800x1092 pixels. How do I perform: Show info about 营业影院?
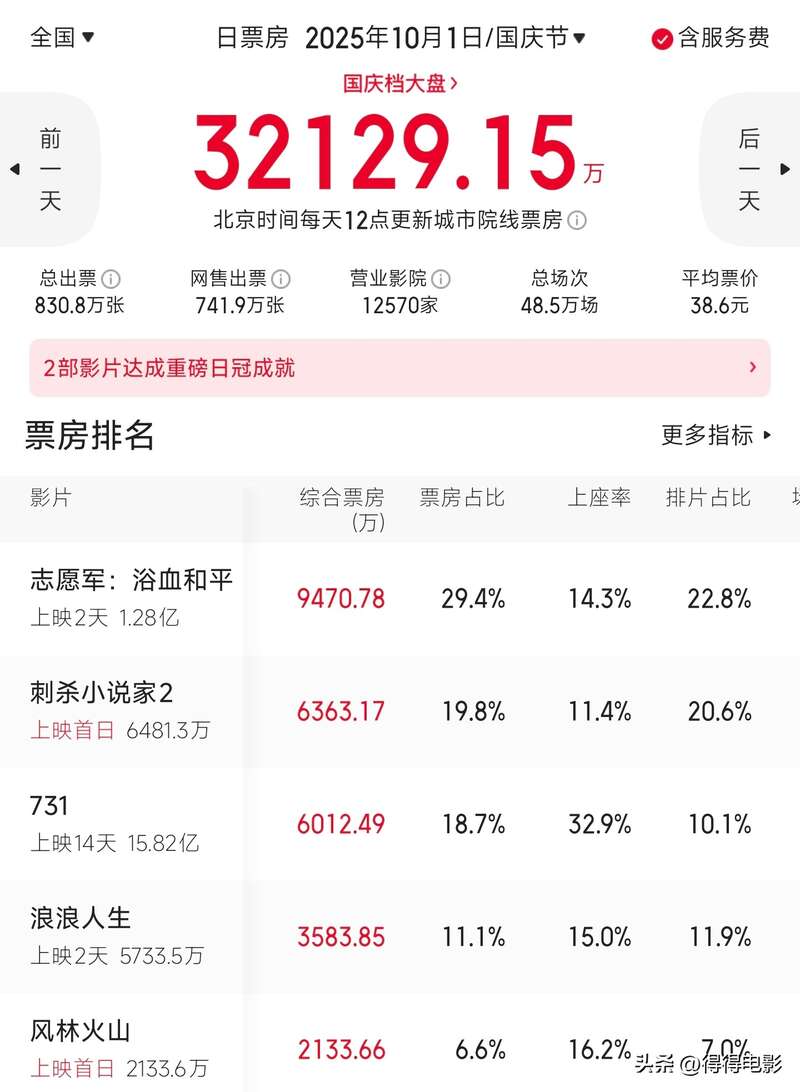[x=441, y=279]
